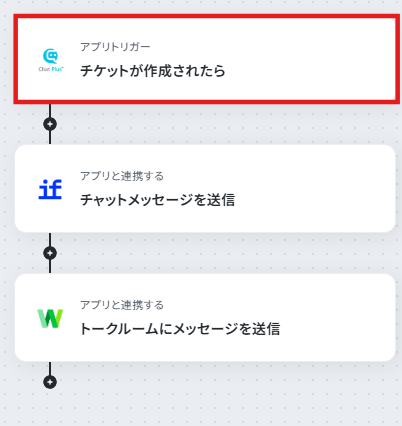Open the トークルームにメッセージを送信 step card
402x426 pixels.
(x=205, y=317)
